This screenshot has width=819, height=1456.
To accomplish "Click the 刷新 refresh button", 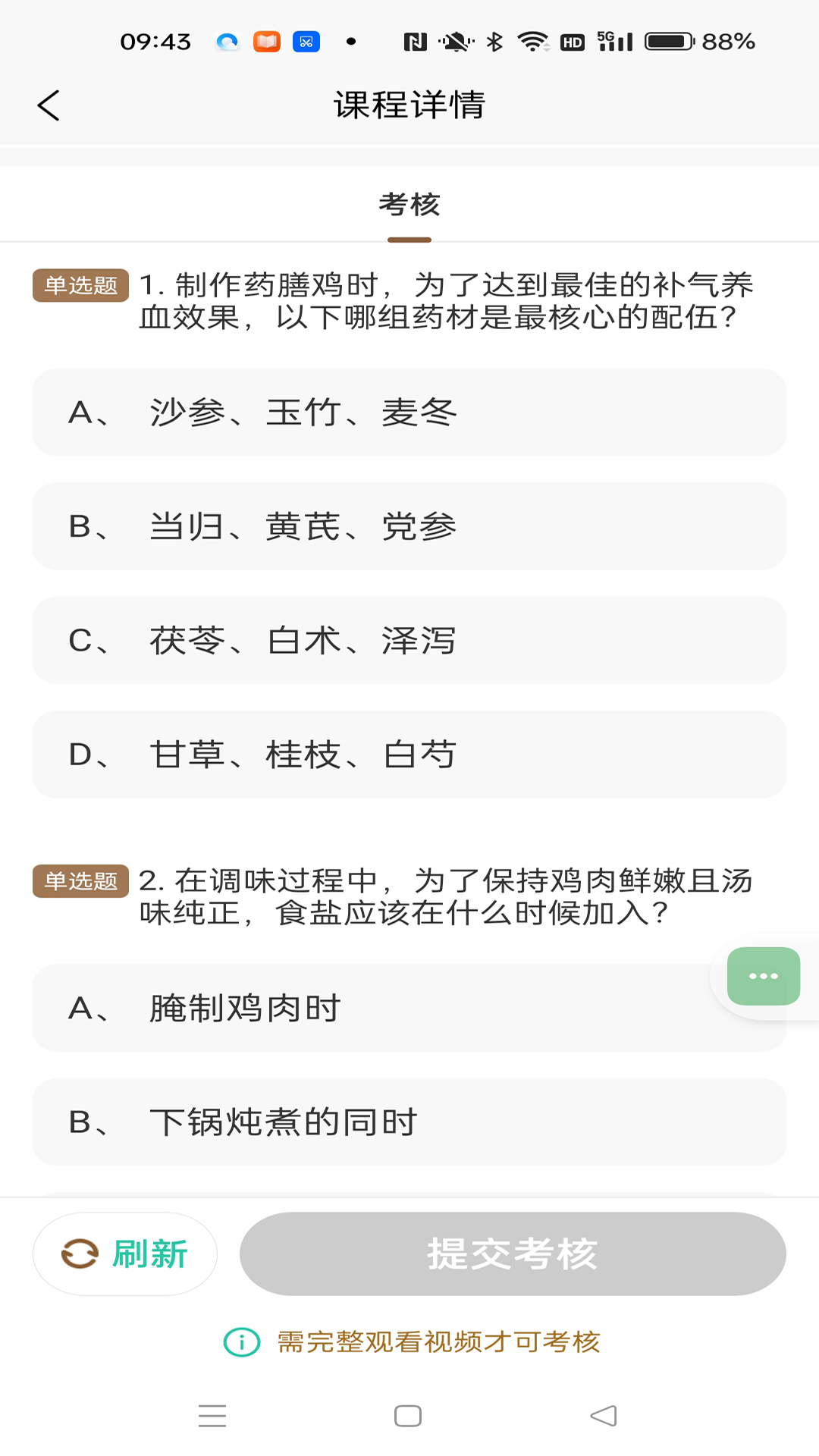I will point(125,1253).
